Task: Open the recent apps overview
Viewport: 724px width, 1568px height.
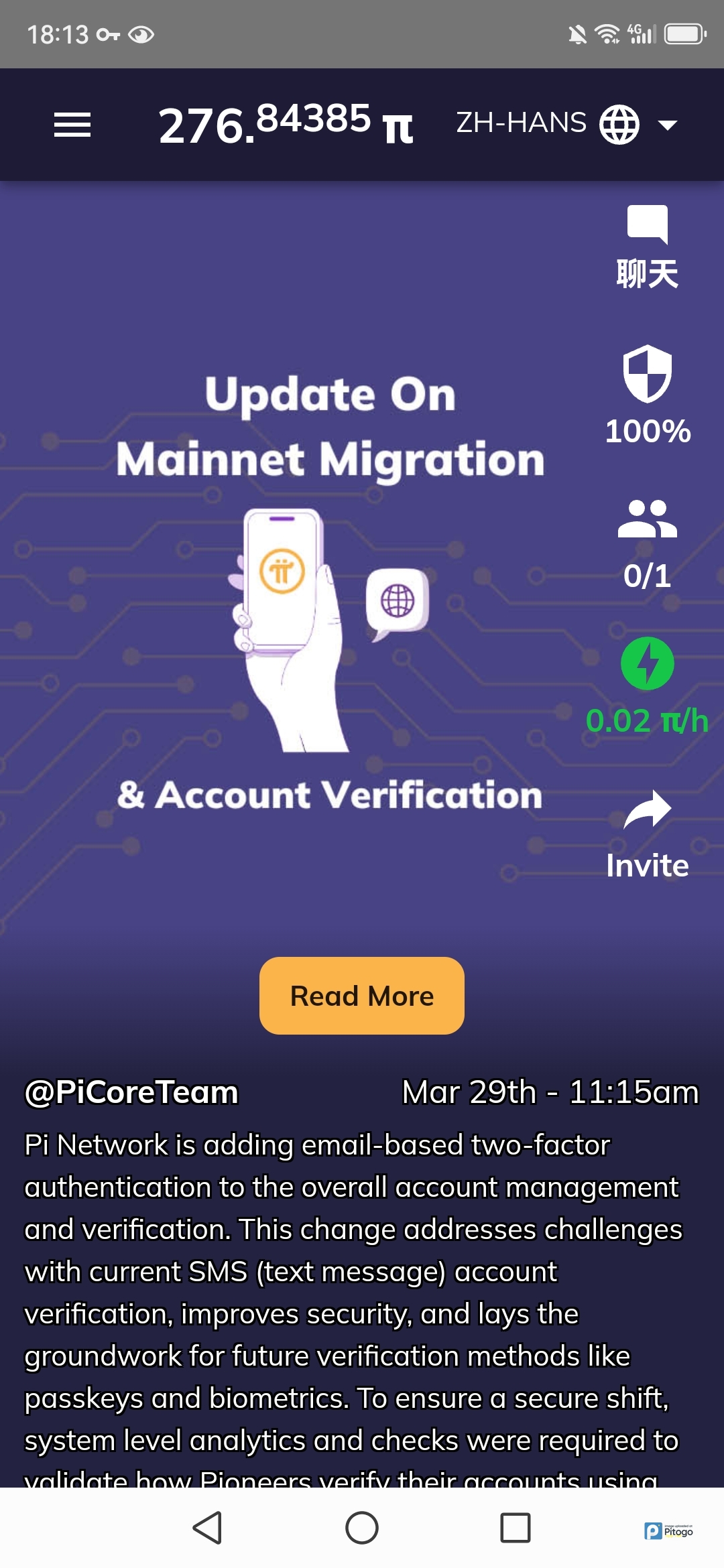Action: tap(515, 1528)
